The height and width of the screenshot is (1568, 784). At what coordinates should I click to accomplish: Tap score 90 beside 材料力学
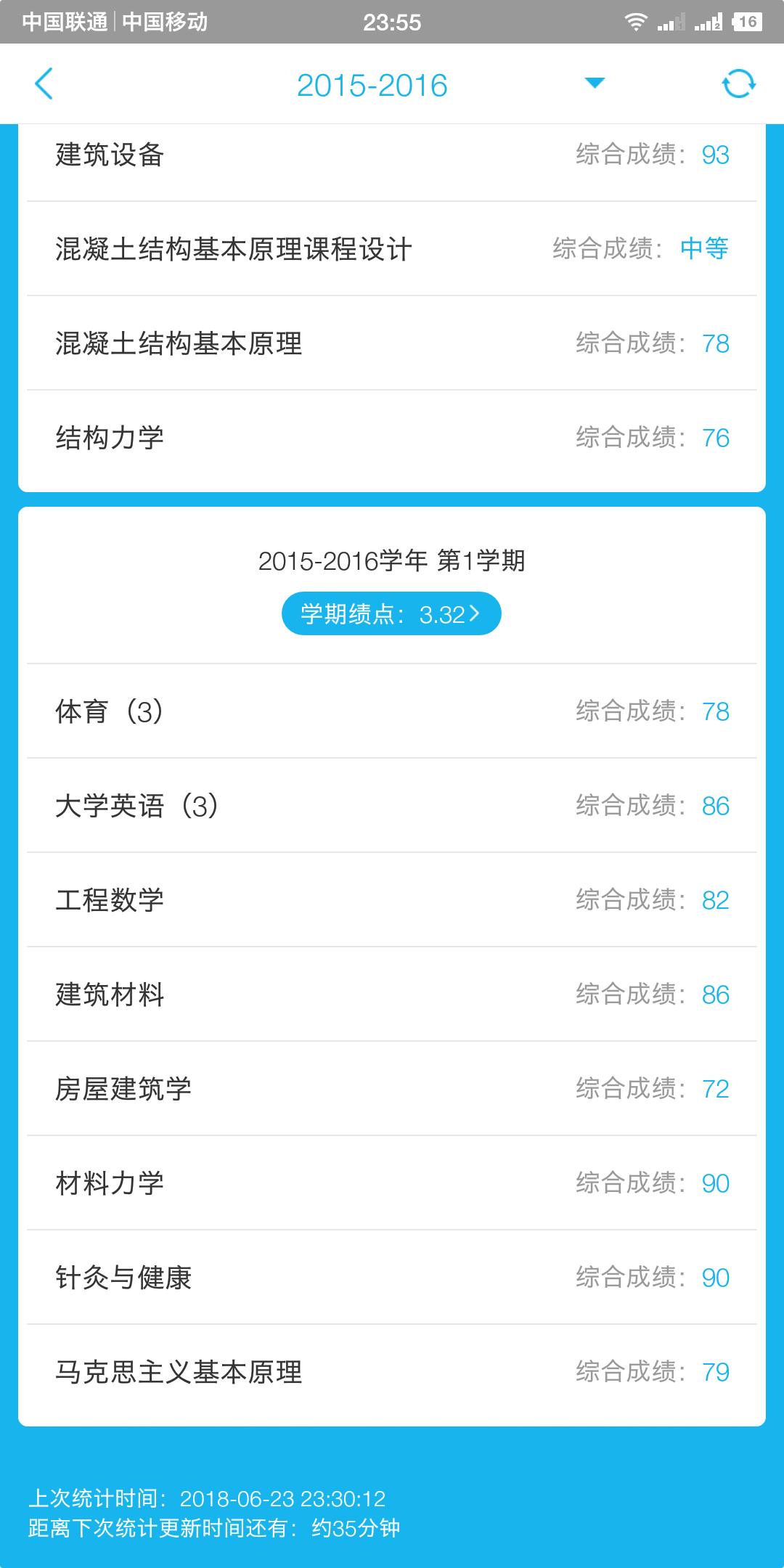716,1183
